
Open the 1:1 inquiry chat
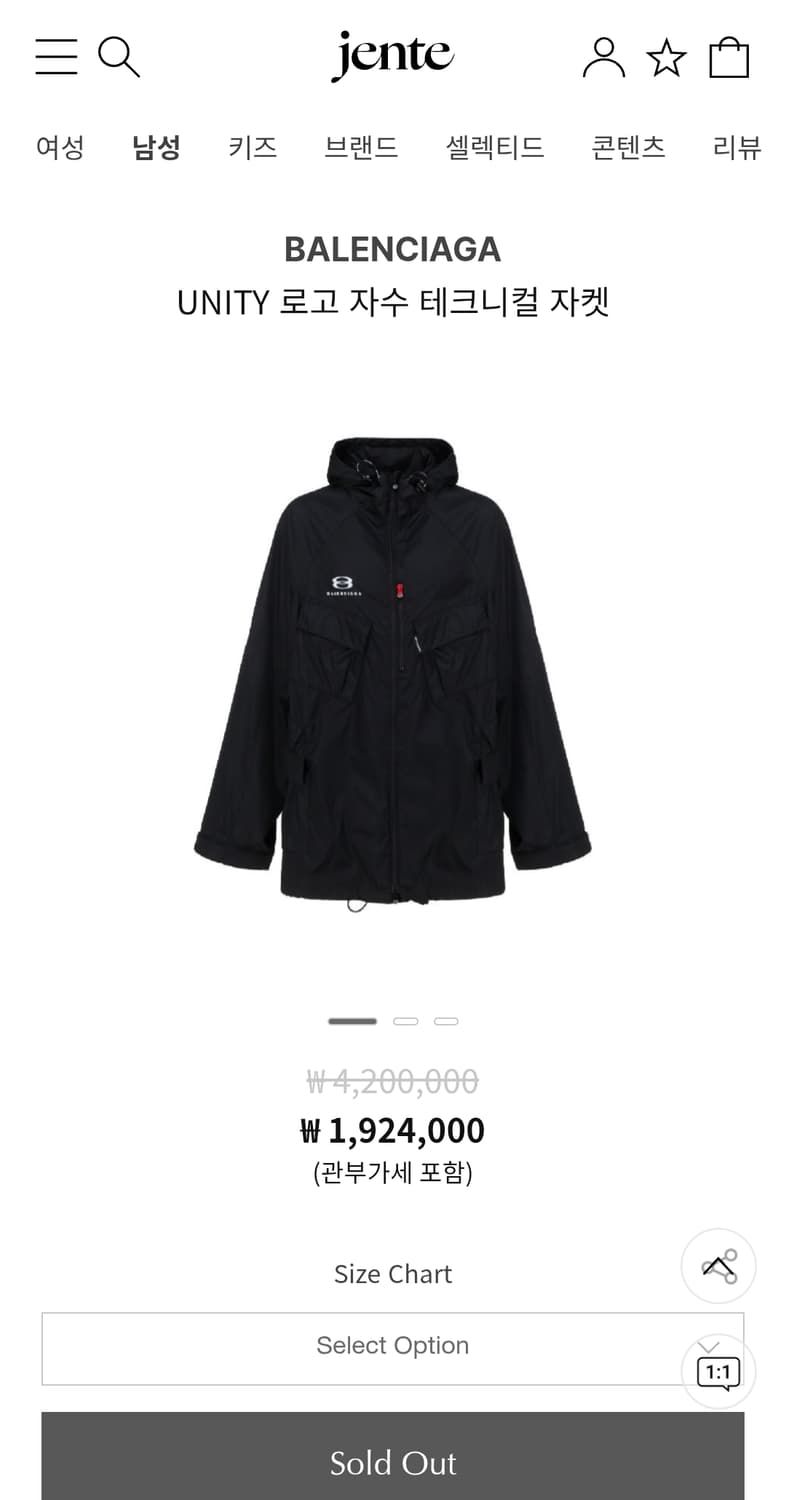719,1371
